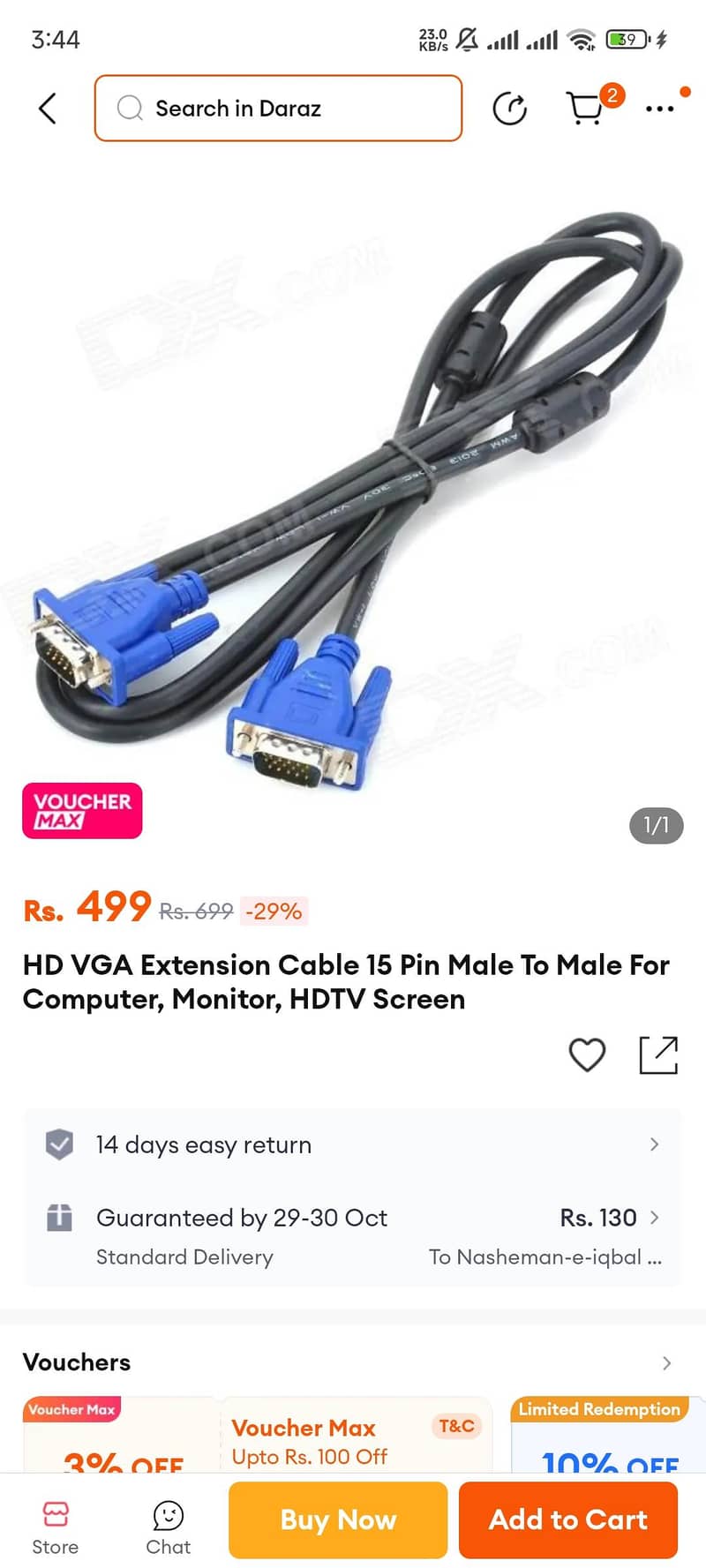Tap the share/refresh icon beside search bar
Viewport: 706px width, 1568px height.
(510, 109)
